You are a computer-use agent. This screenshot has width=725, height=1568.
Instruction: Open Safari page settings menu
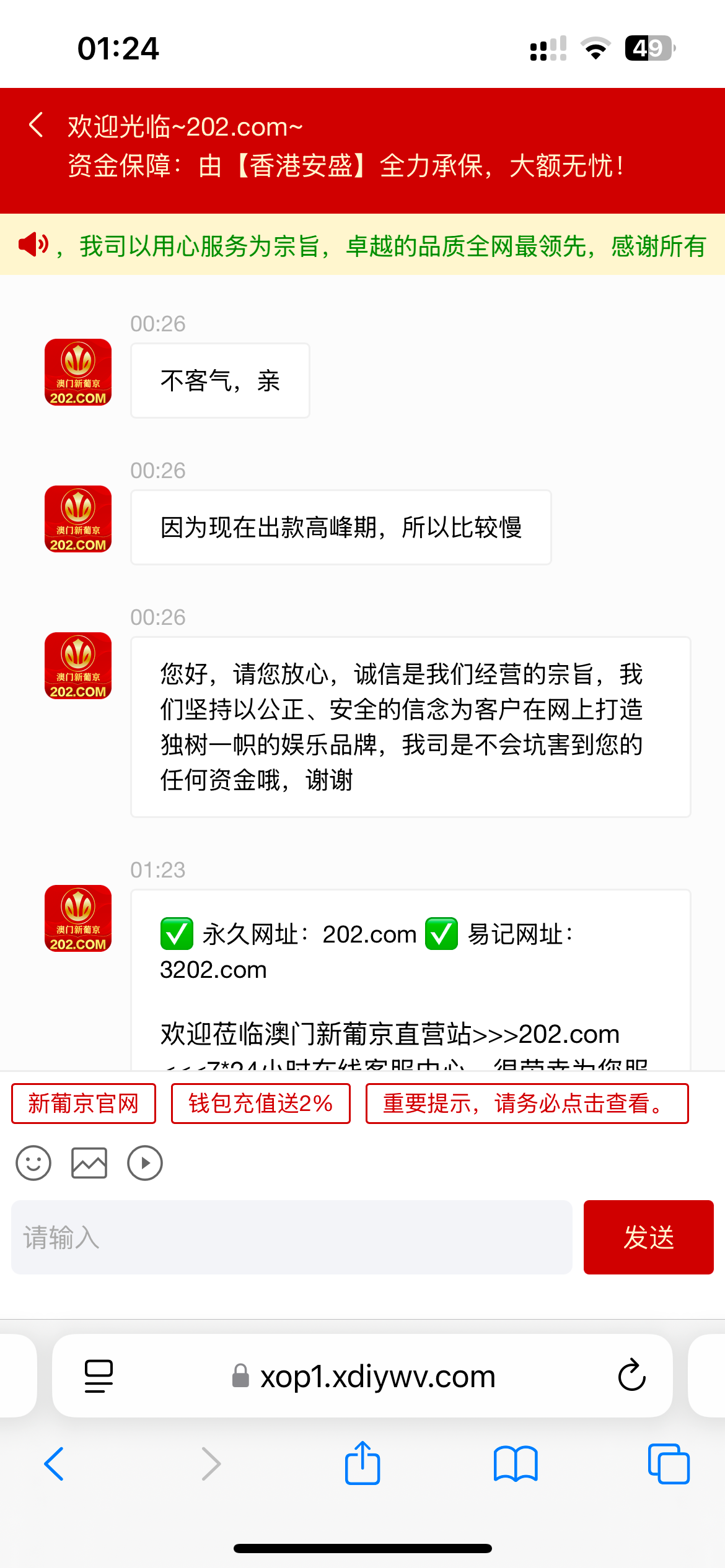(99, 1376)
